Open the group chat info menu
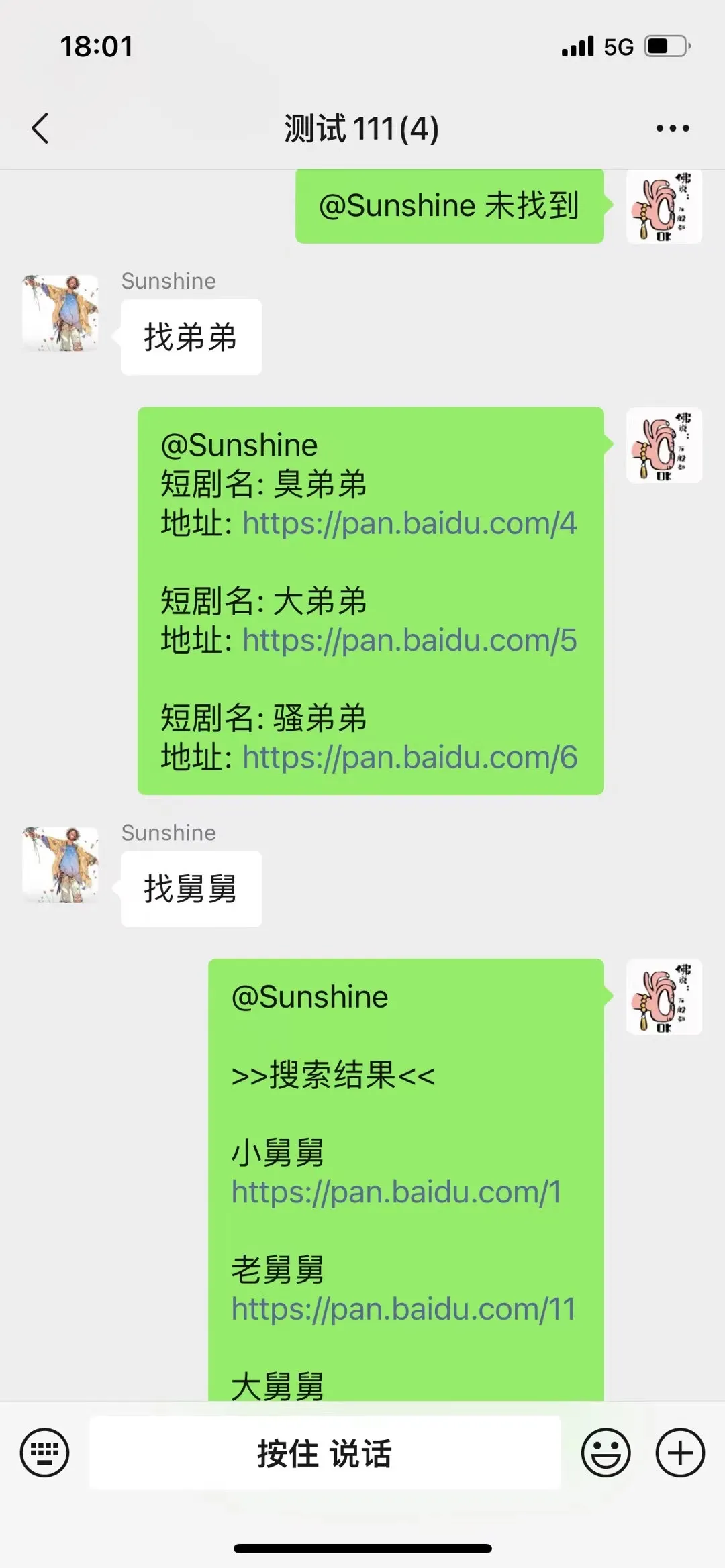 pos(673,128)
